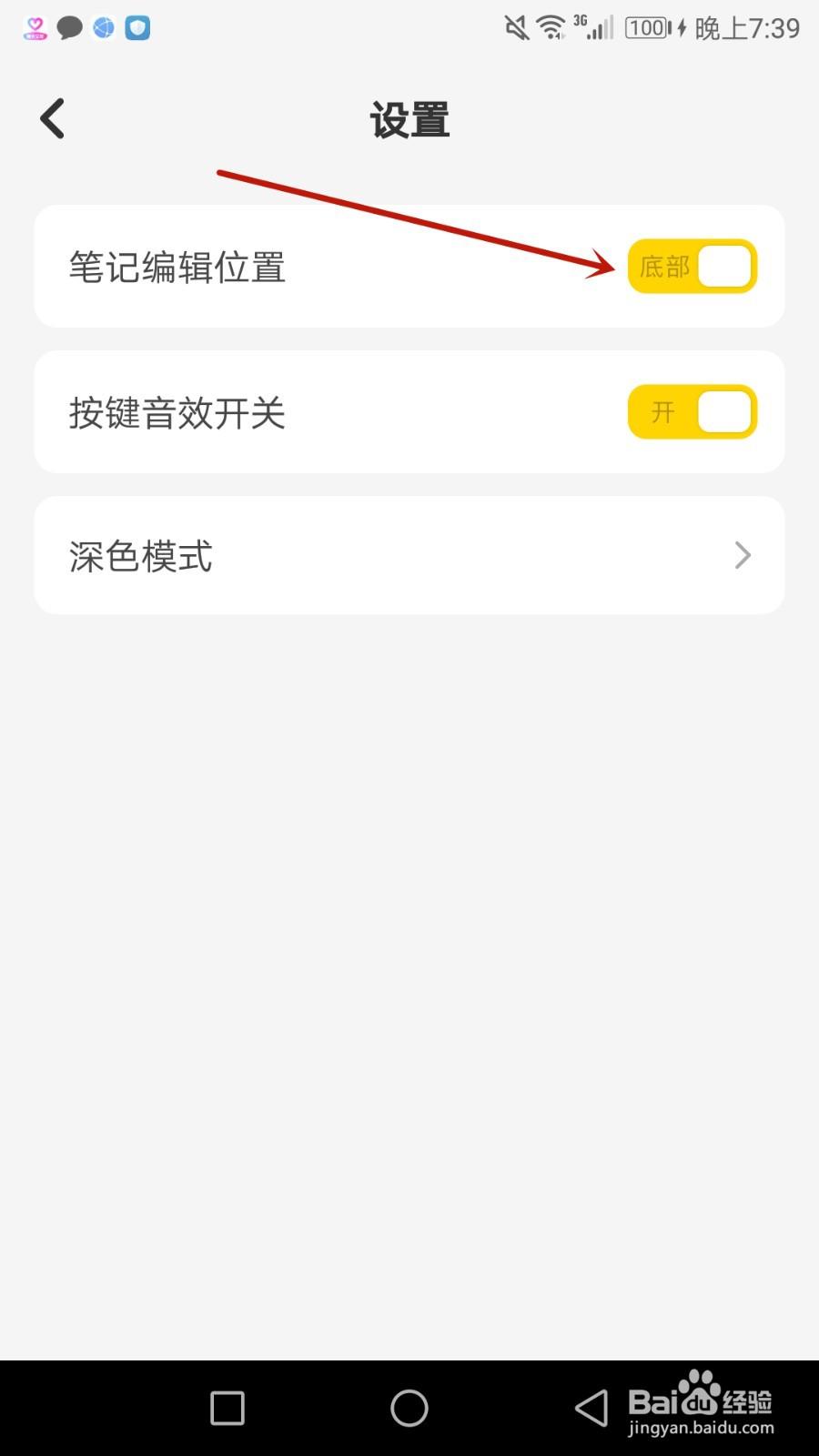Toggle the 笔记编辑位置 switch
819x1456 pixels.
pos(692,267)
